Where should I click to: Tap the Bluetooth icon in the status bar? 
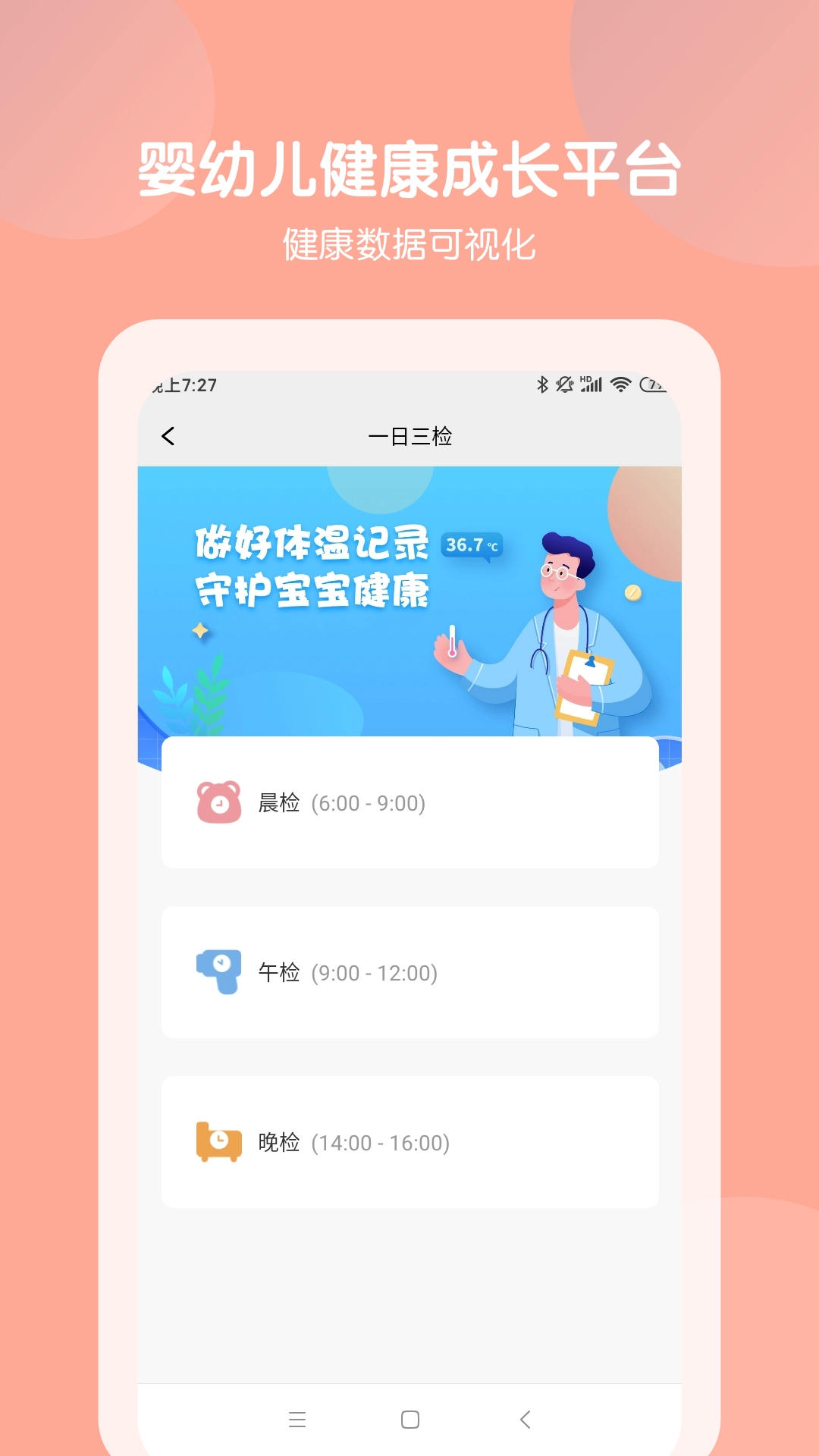point(541,385)
